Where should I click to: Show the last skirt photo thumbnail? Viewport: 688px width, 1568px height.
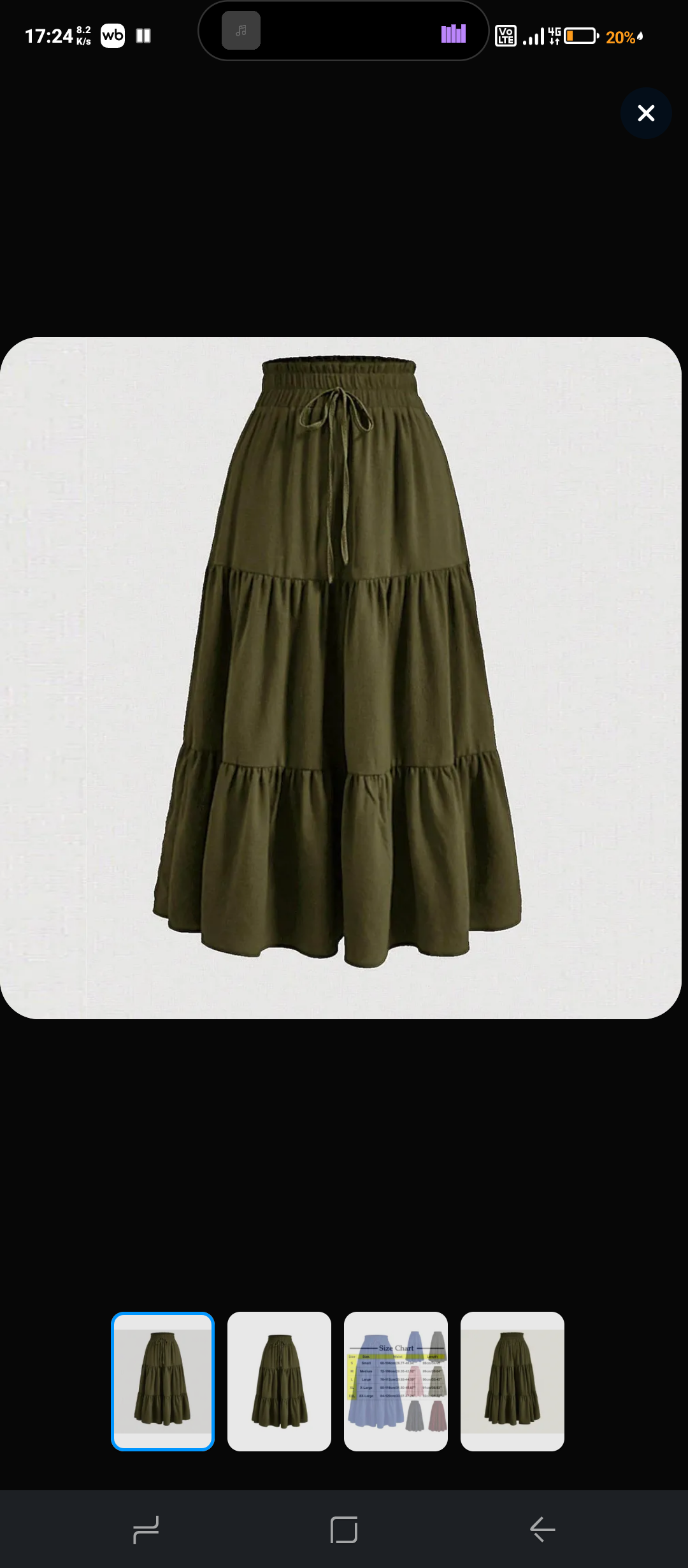click(512, 1381)
